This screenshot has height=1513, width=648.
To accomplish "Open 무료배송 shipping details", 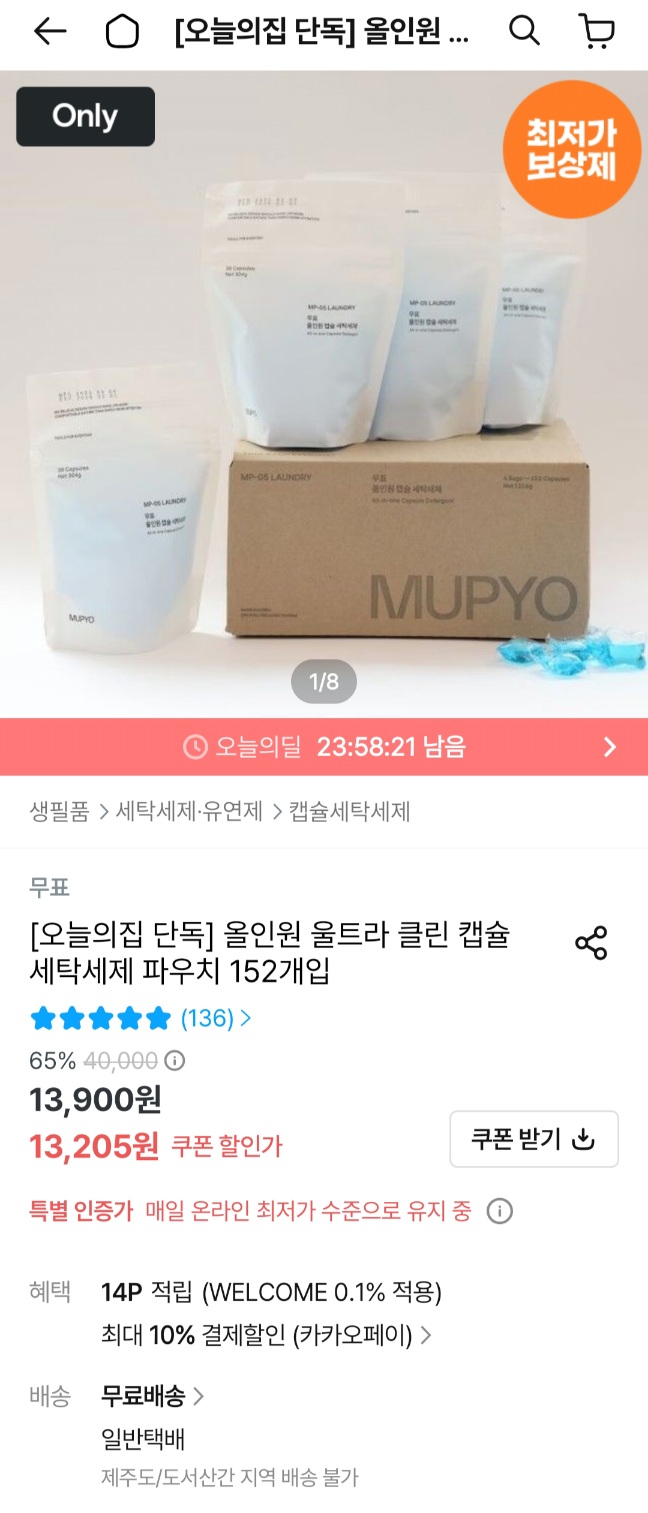I will click(x=153, y=1396).
